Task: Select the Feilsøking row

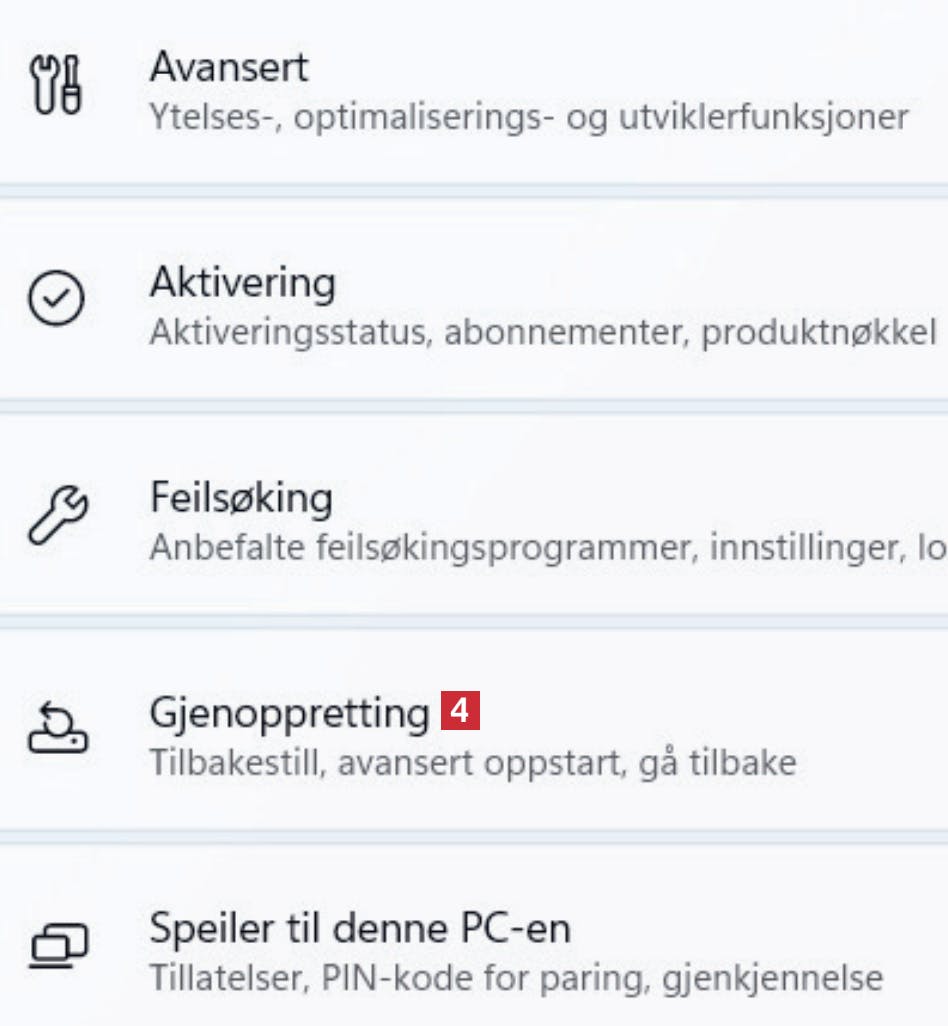Action: tap(240, 498)
